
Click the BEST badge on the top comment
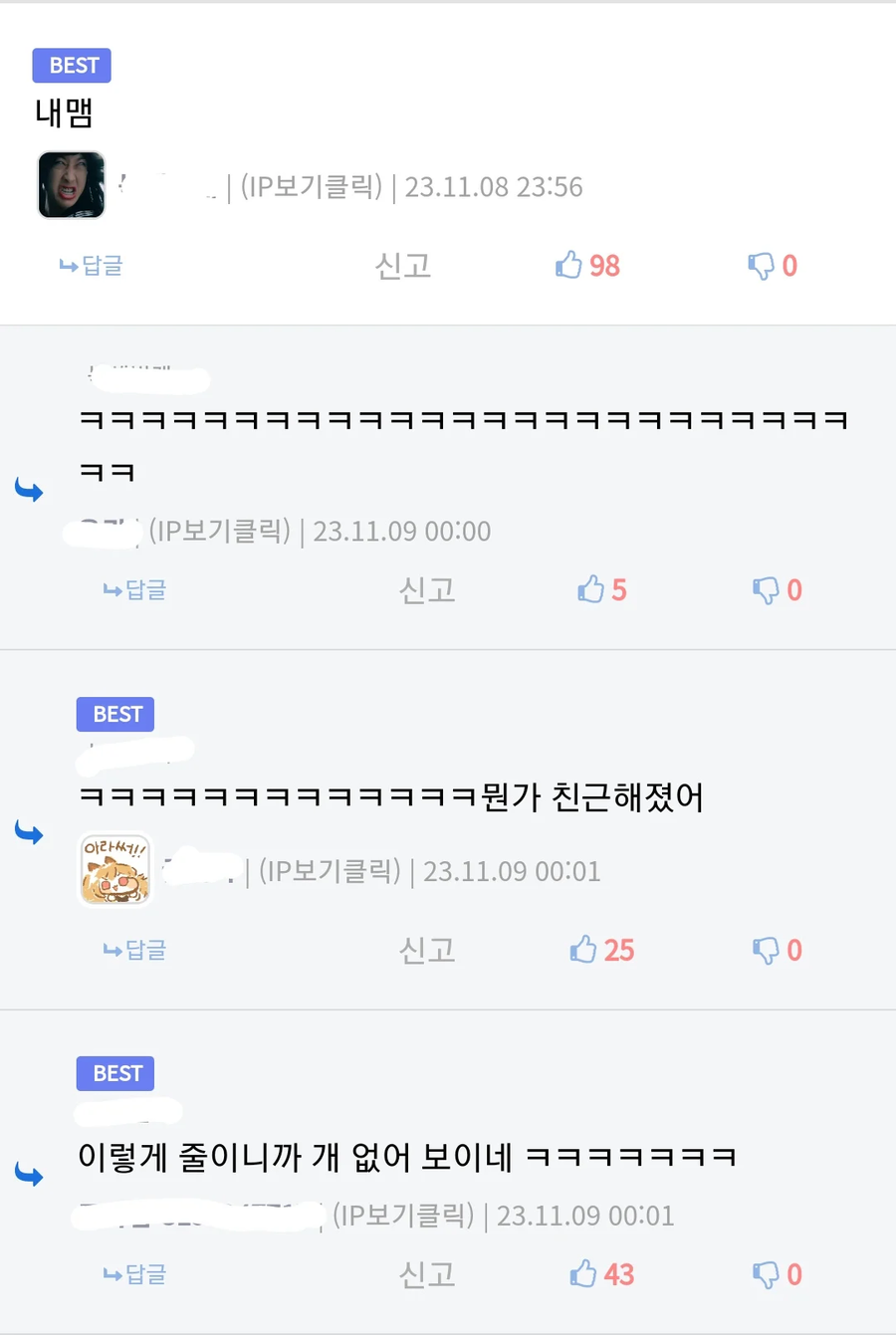coord(71,65)
